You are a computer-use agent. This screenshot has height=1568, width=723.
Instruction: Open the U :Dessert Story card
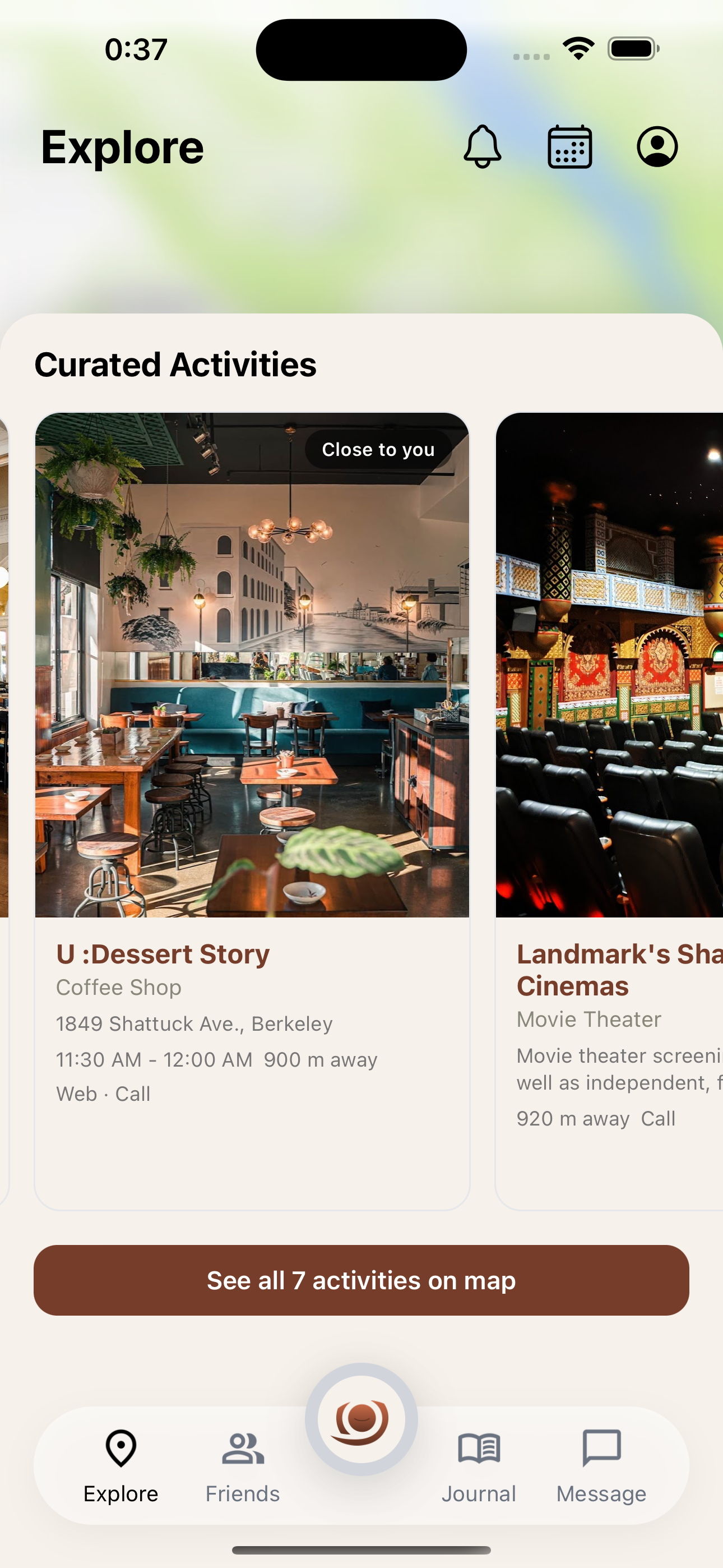[252, 670]
